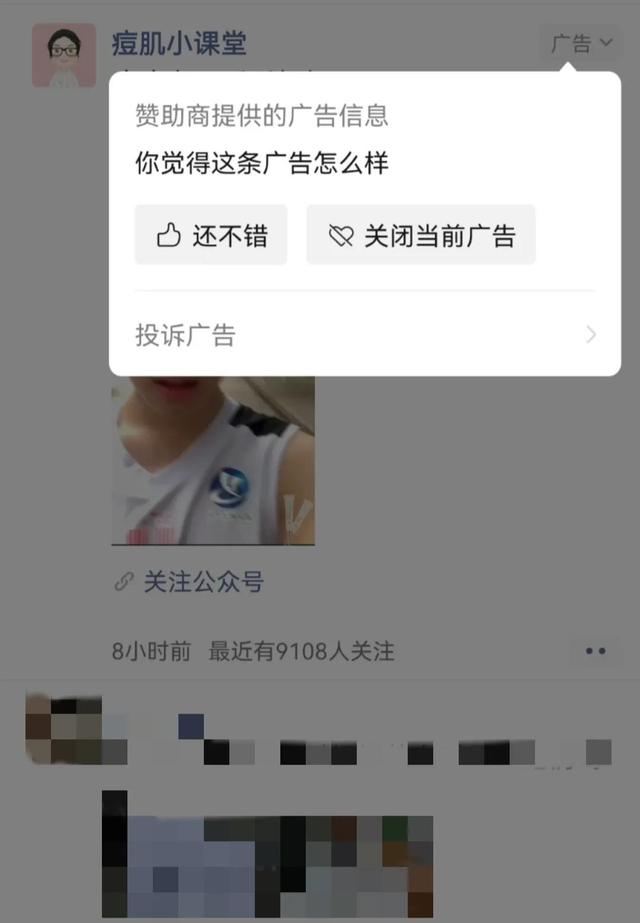Close the current ad with 关闭当前广告

(x=421, y=235)
